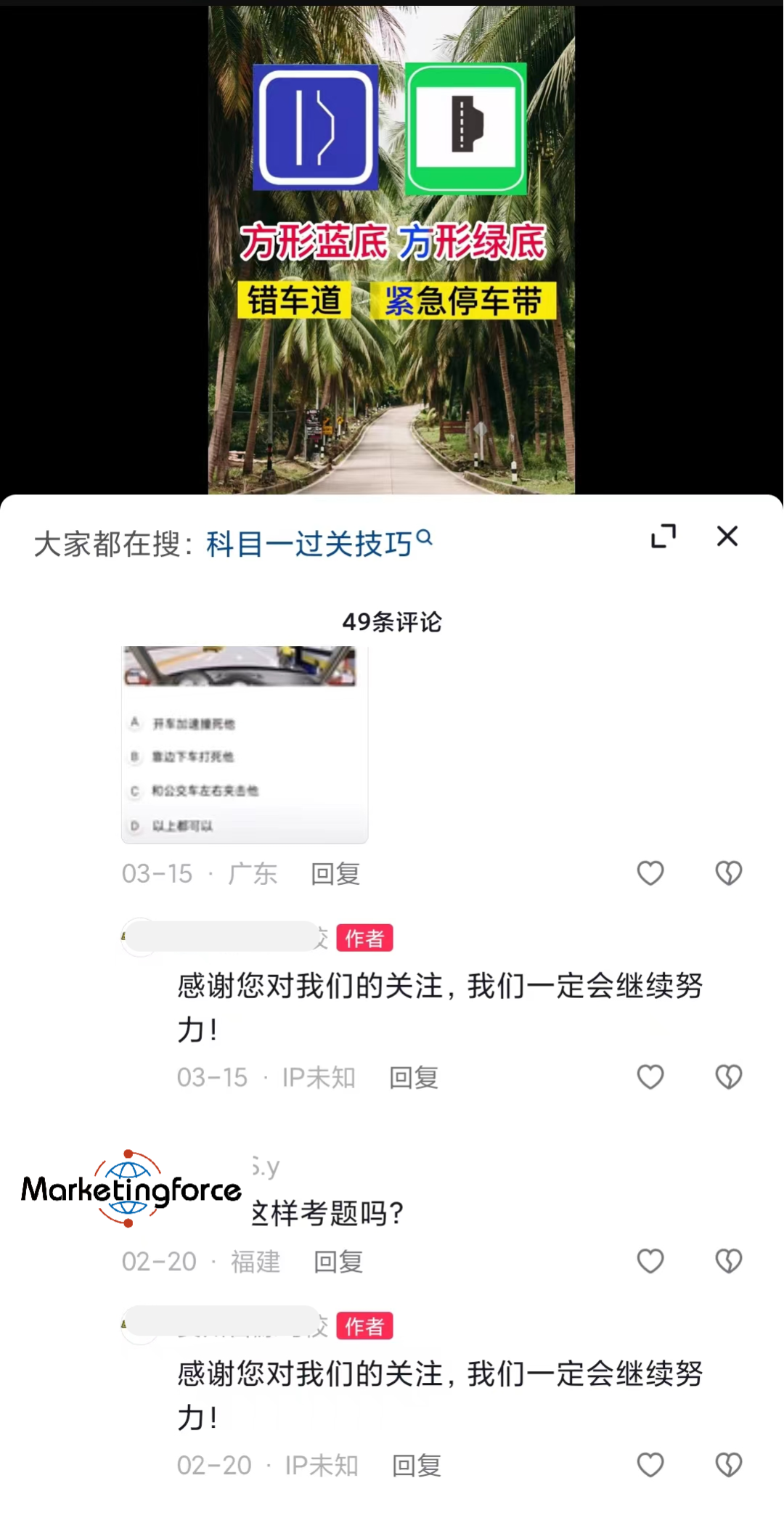Like the author's 03-15 response
This screenshot has width=784, height=1515.
click(x=650, y=1077)
